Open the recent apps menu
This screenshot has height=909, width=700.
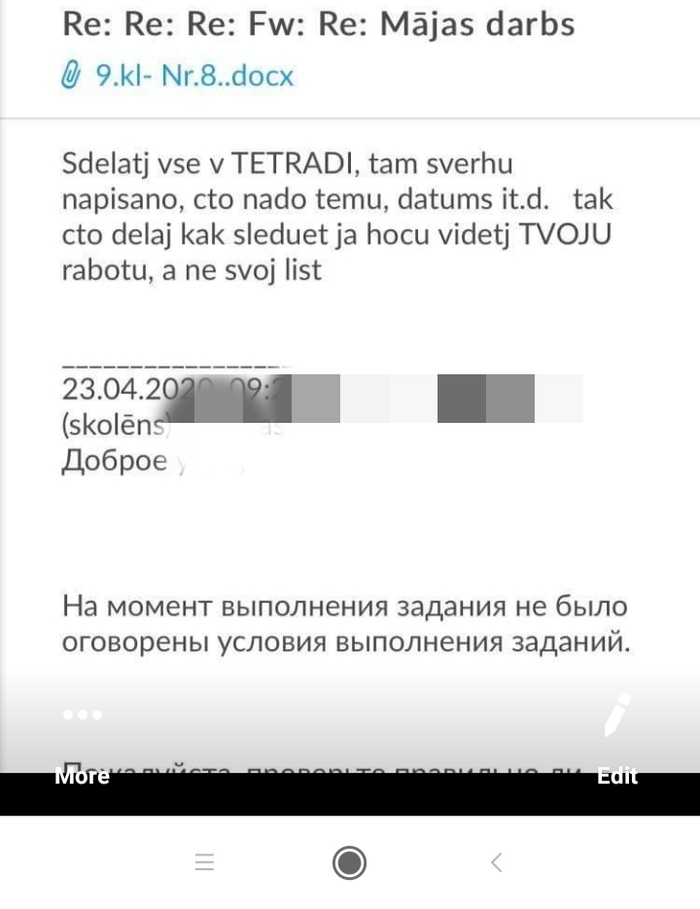tap(204, 862)
